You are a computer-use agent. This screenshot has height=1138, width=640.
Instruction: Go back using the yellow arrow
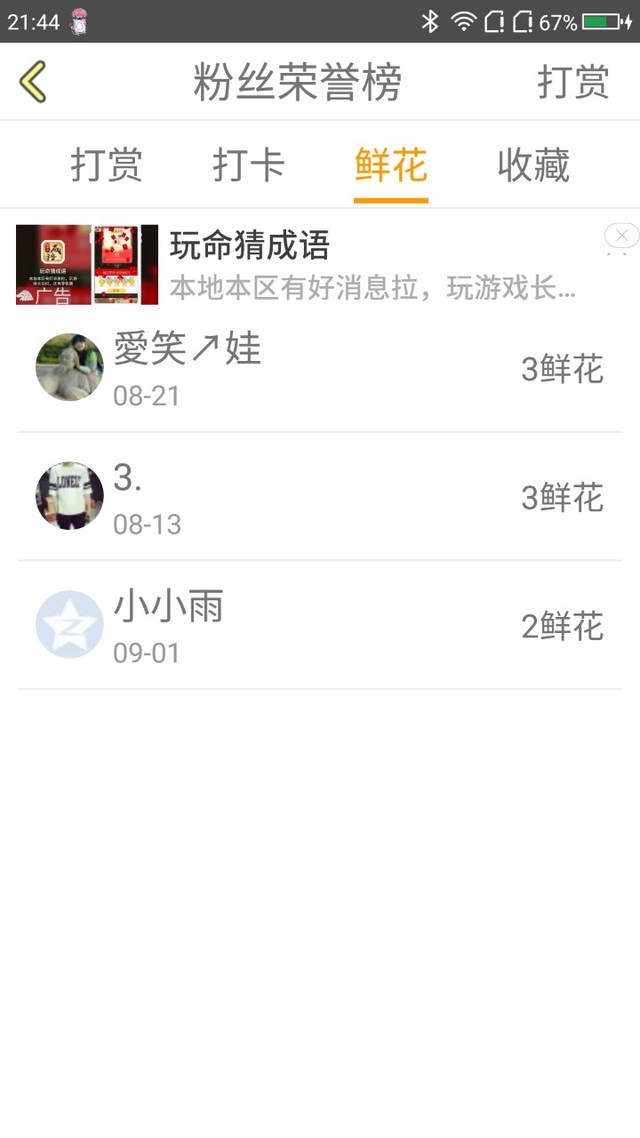coord(33,81)
